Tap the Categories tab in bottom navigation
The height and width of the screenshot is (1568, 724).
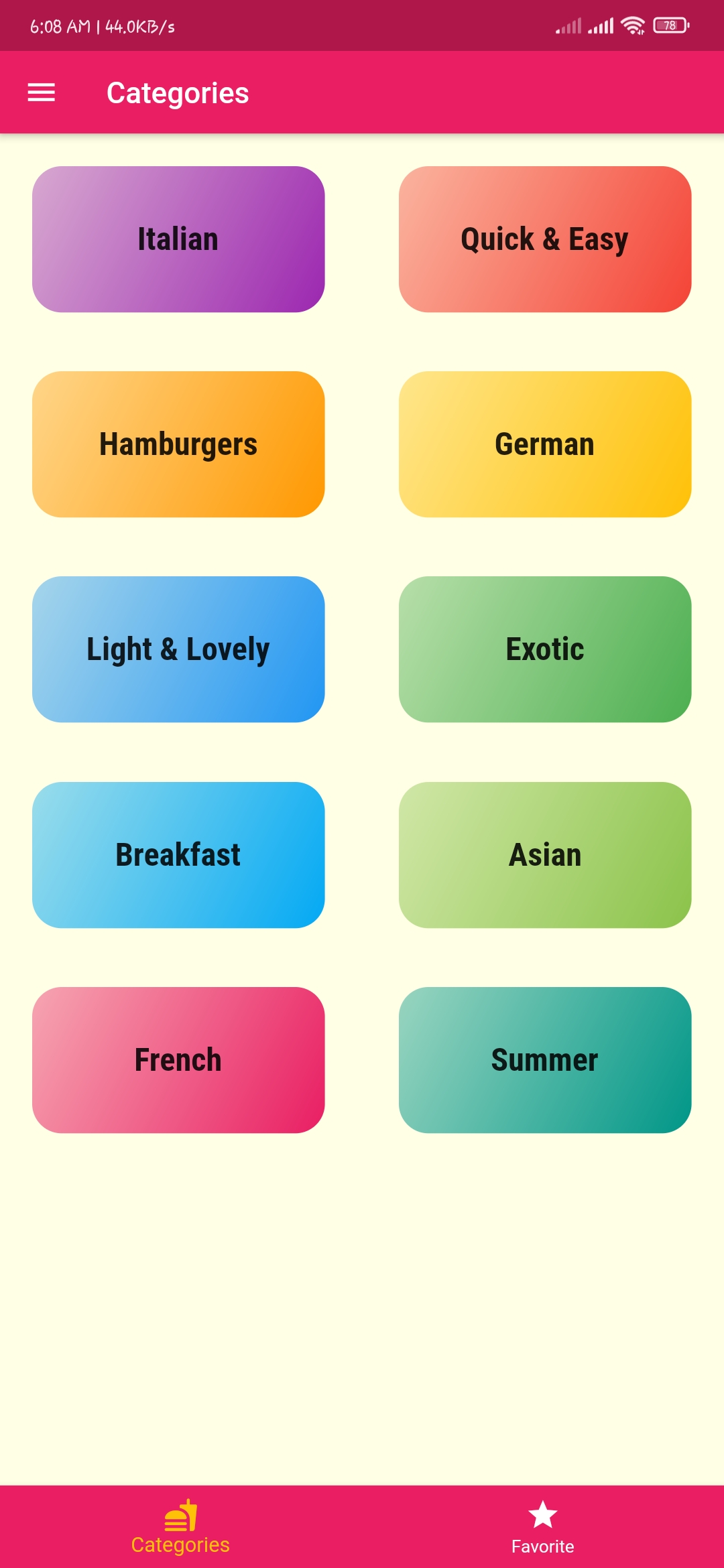click(180, 1527)
